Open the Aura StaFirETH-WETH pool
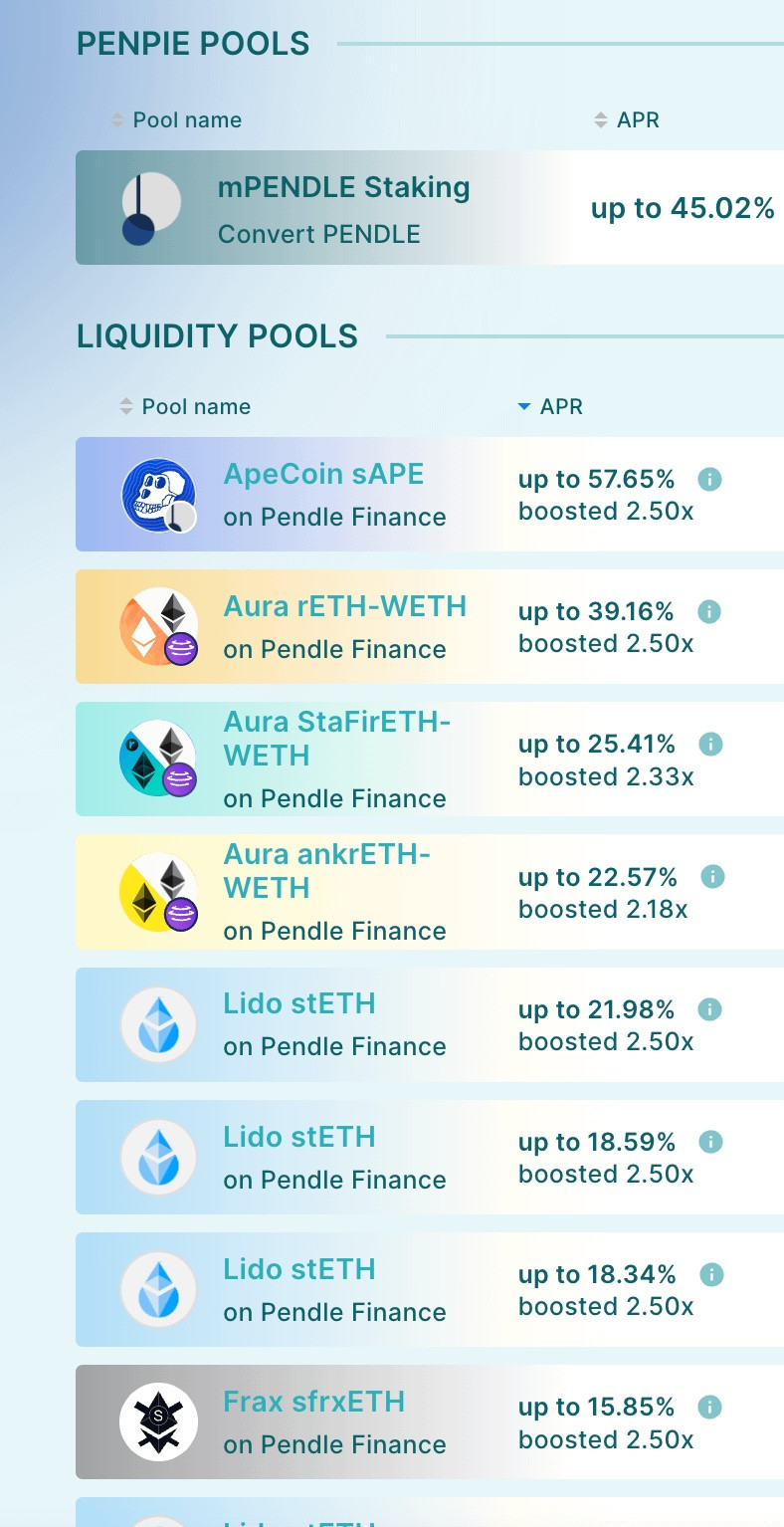 [336, 738]
